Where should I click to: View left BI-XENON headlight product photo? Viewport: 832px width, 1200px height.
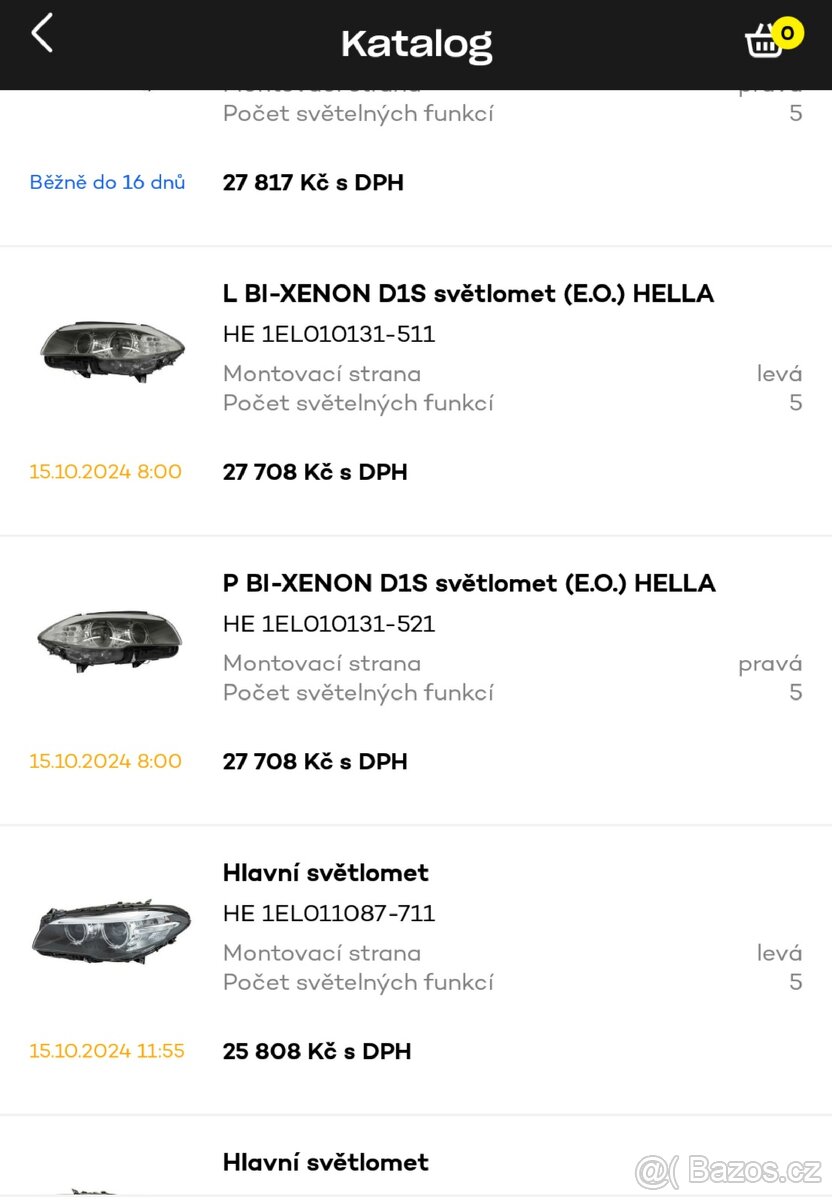[x=110, y=350]
